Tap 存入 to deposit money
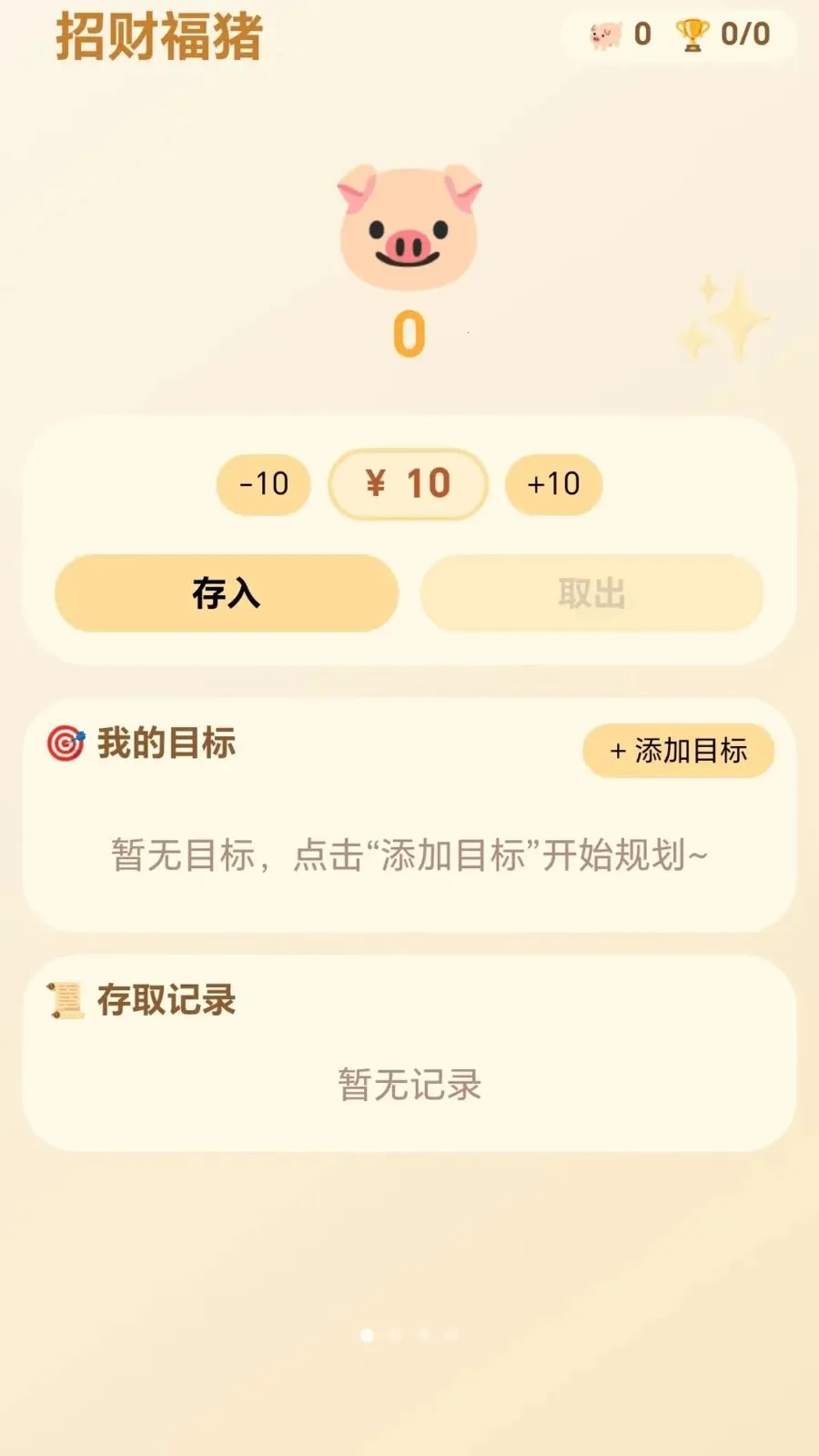The image size is (819, 1456). [227, 593]
